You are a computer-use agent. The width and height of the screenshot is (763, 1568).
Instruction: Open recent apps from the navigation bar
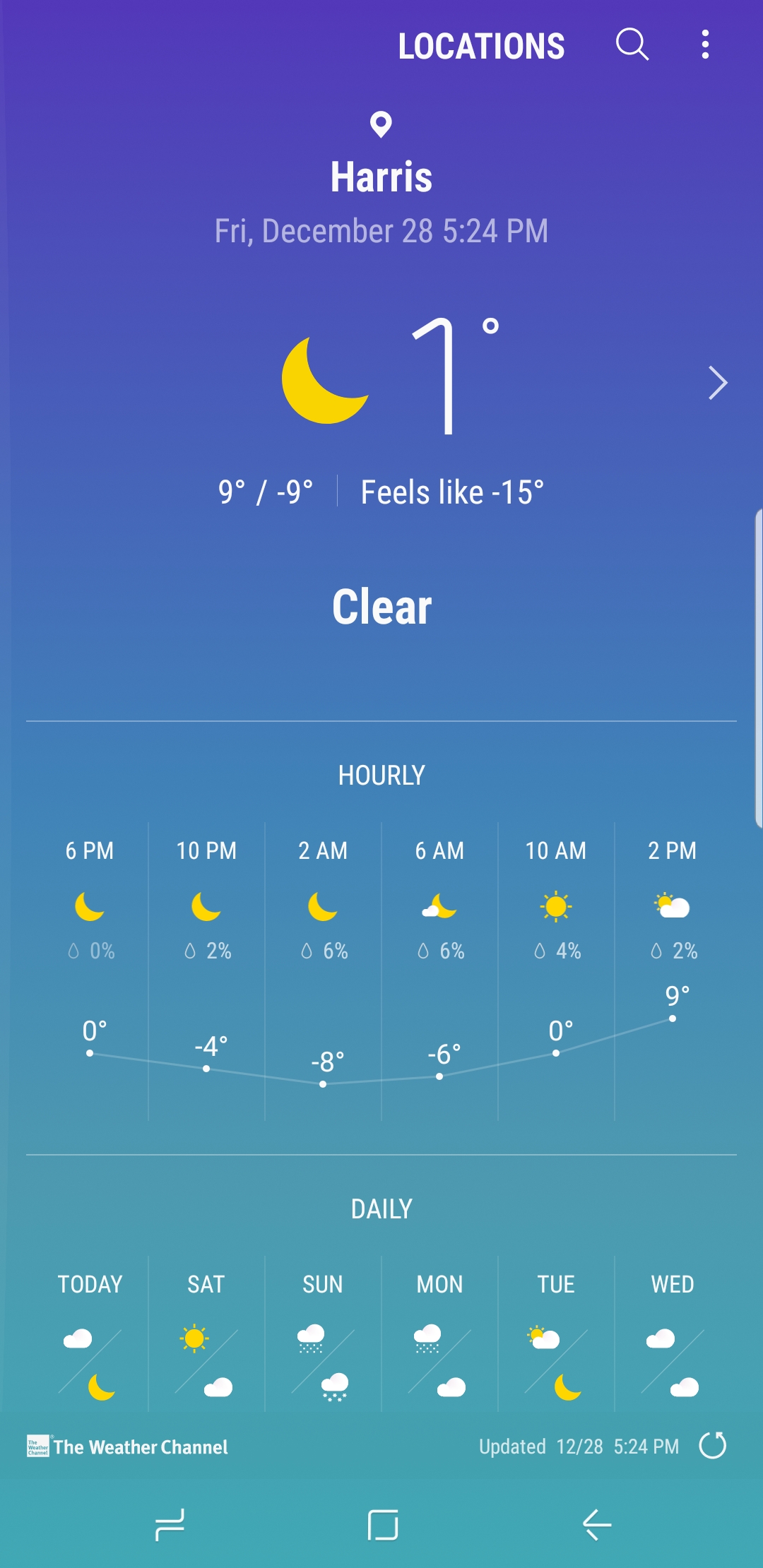pos(170,1524)
